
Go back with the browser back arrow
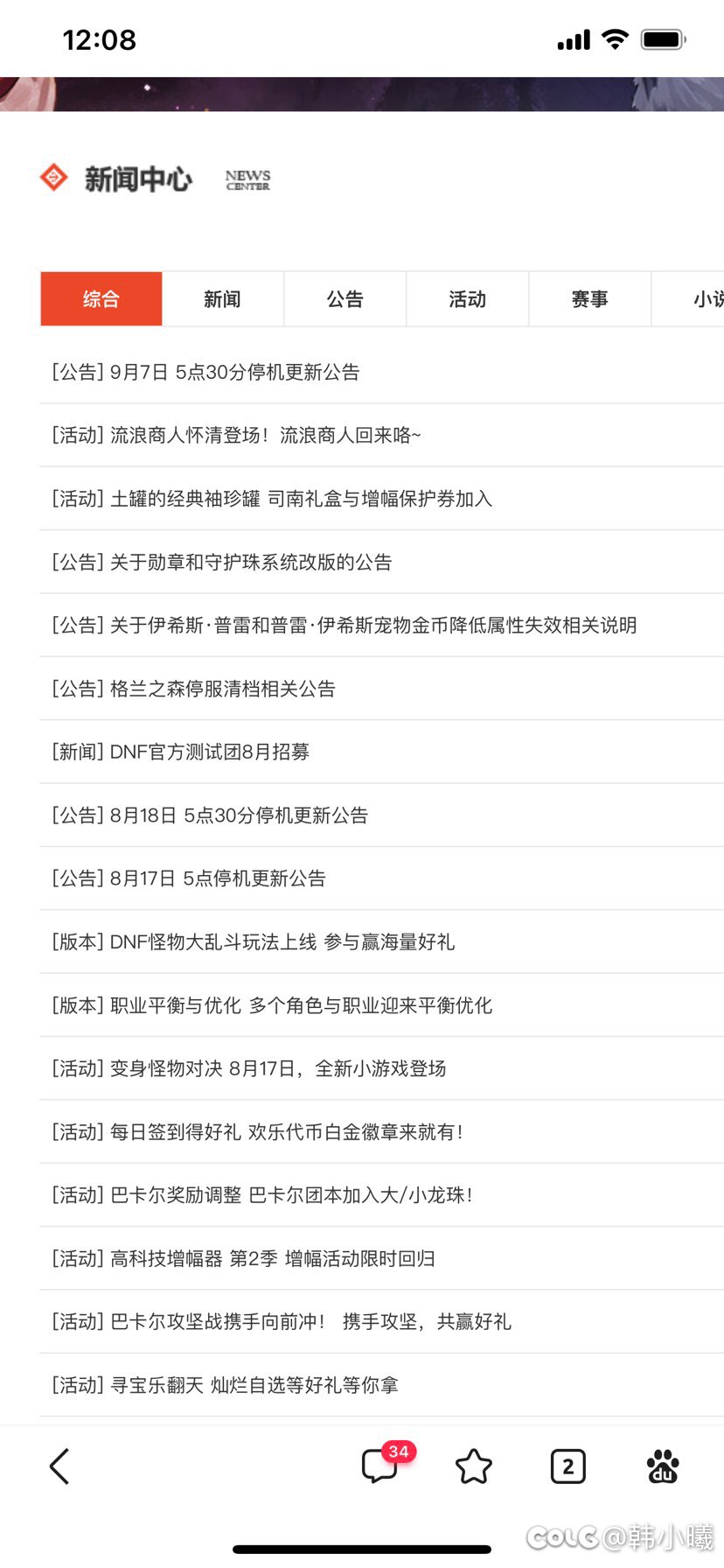click(59, 1466)
